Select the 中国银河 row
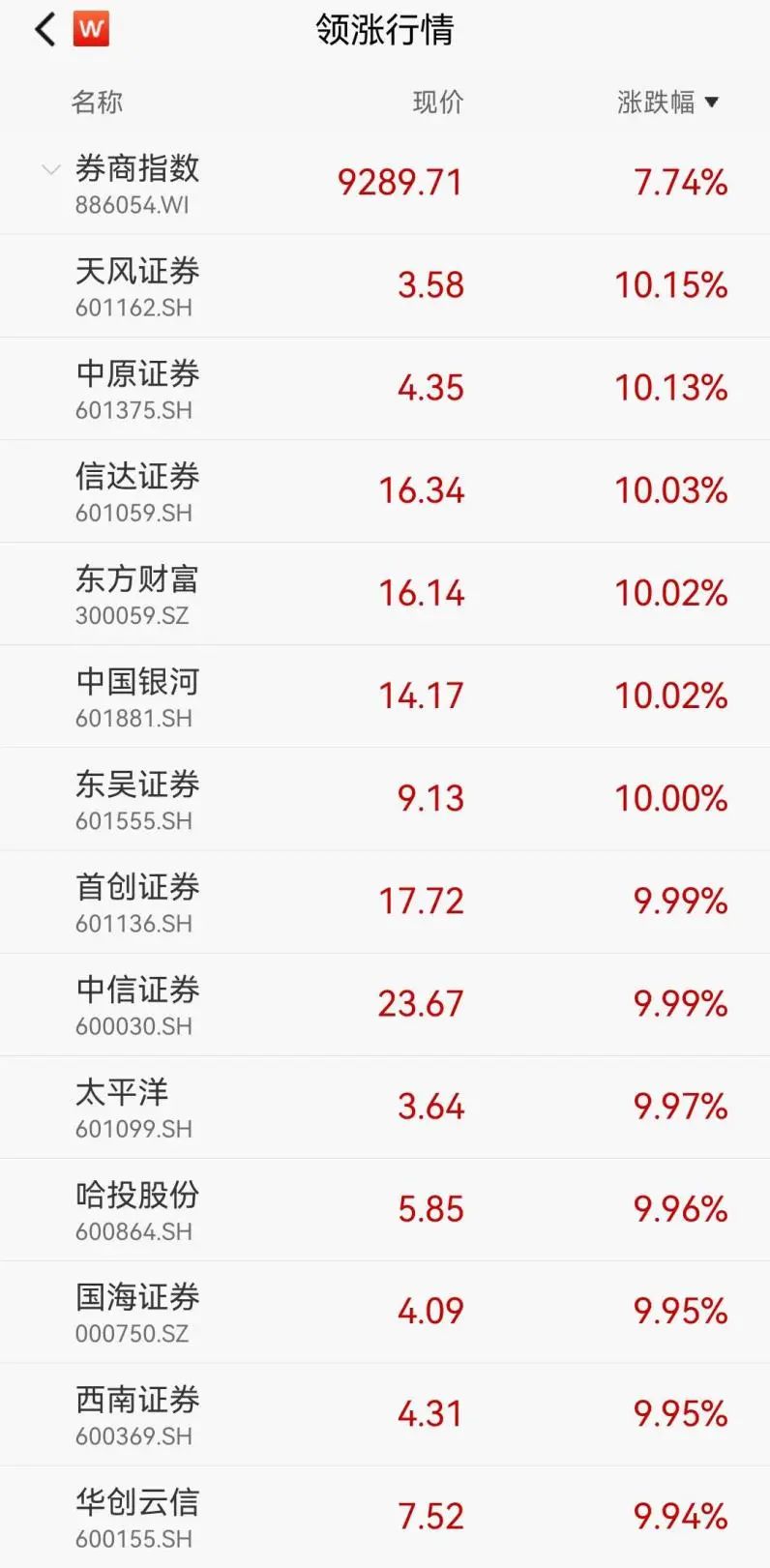The height and width of the screenshot is (1568, 770). 385,695
